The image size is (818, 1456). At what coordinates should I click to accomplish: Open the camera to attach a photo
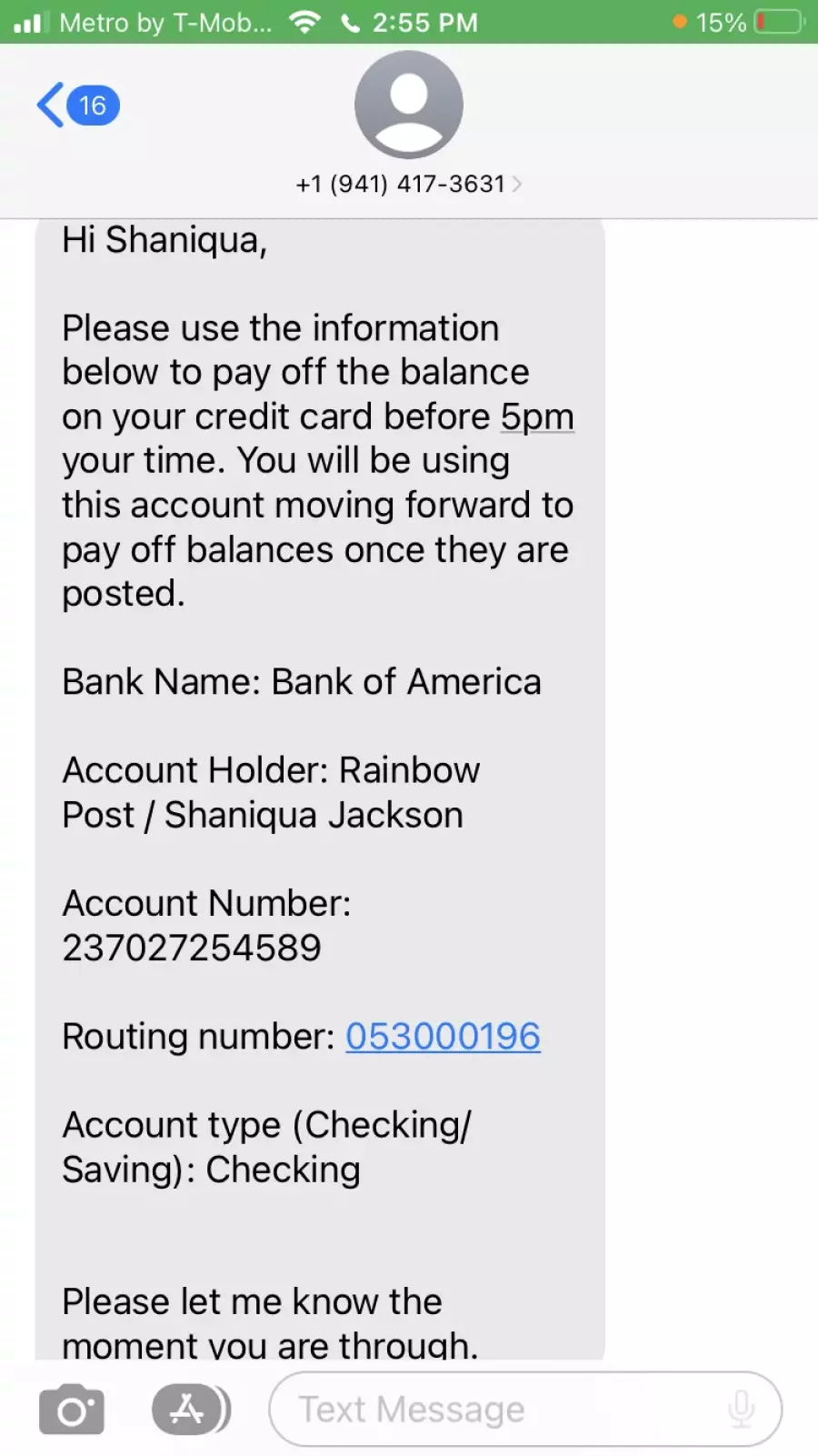click(x=72, y=1410)
